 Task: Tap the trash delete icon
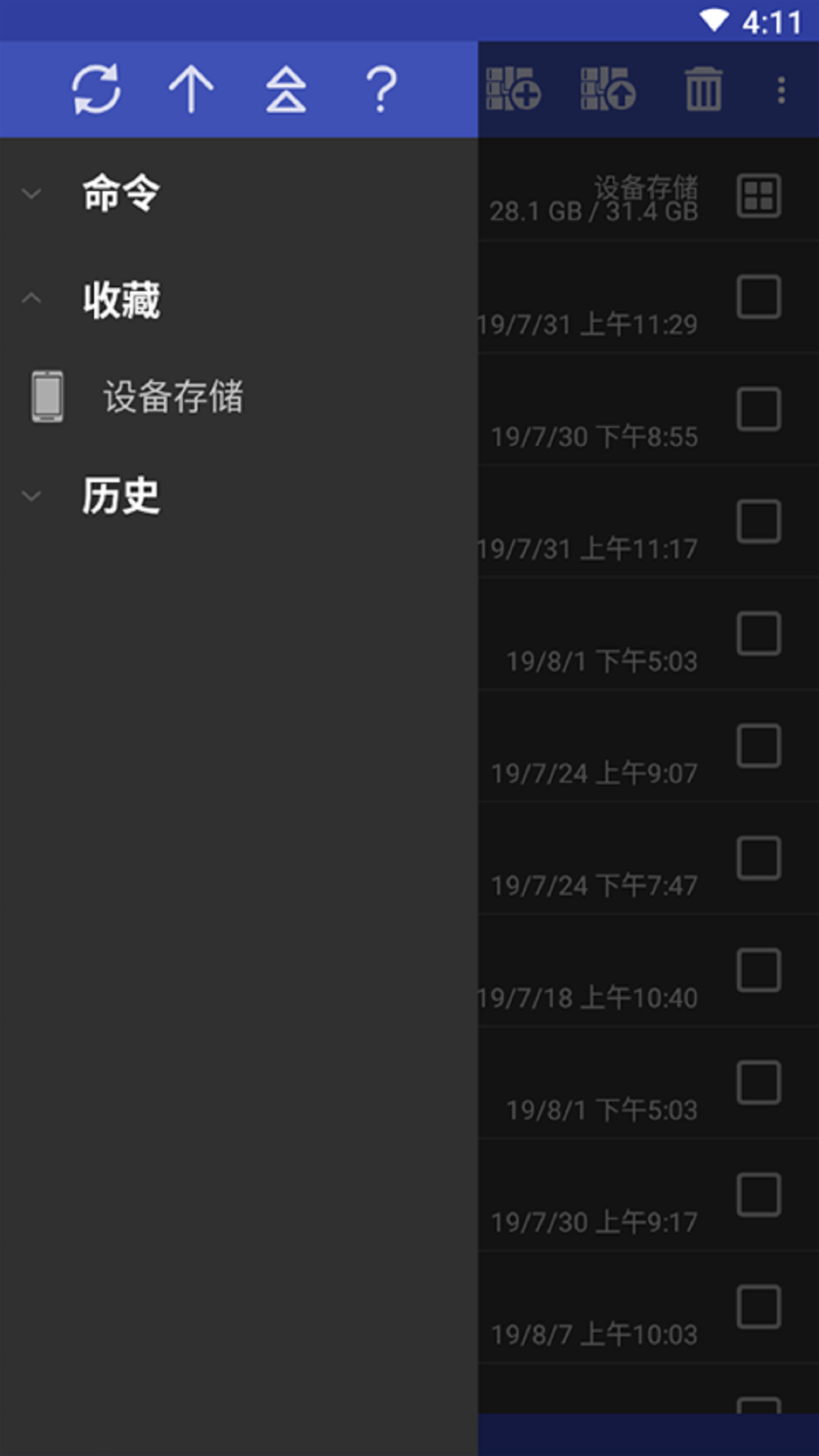coord(704,89)
